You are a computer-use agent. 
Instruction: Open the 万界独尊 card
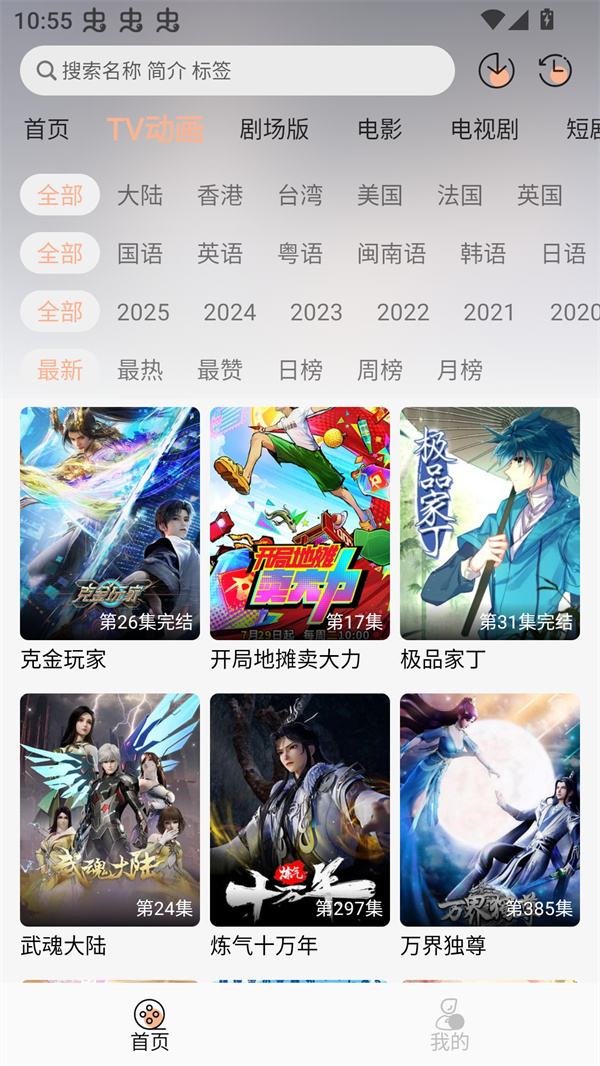coord(490,810)
